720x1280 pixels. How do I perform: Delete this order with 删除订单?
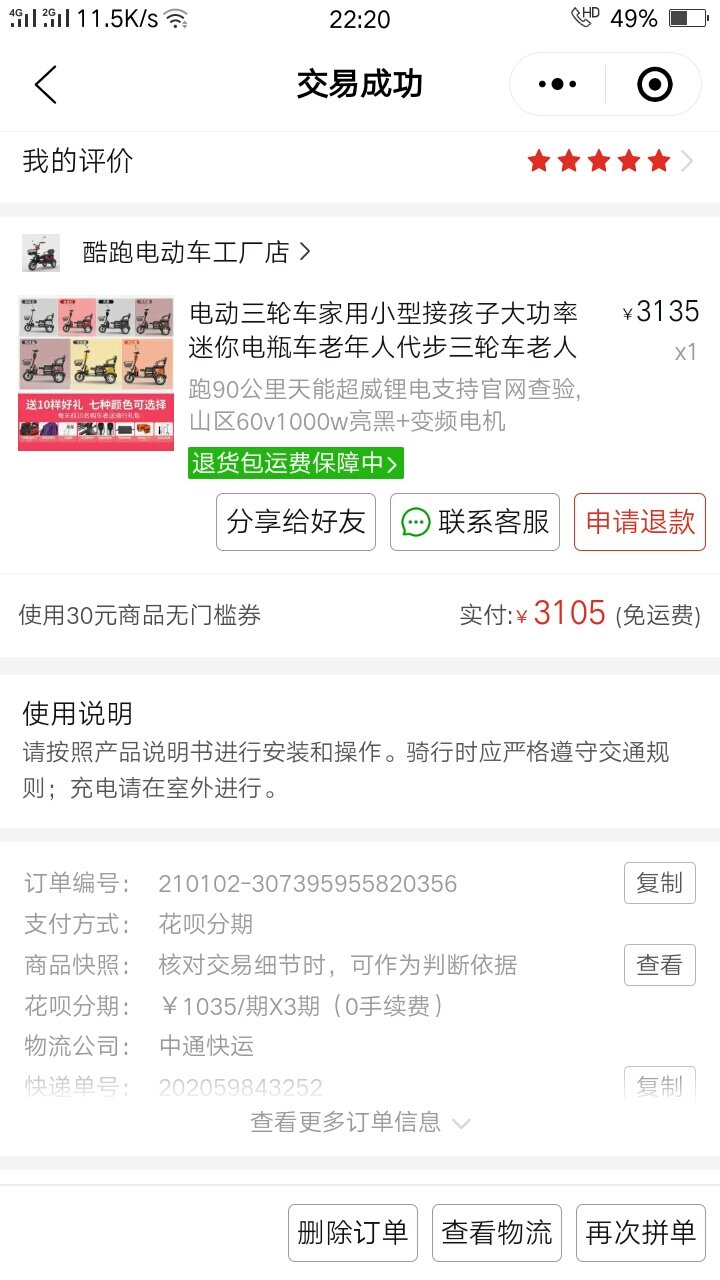(353, 1233)
